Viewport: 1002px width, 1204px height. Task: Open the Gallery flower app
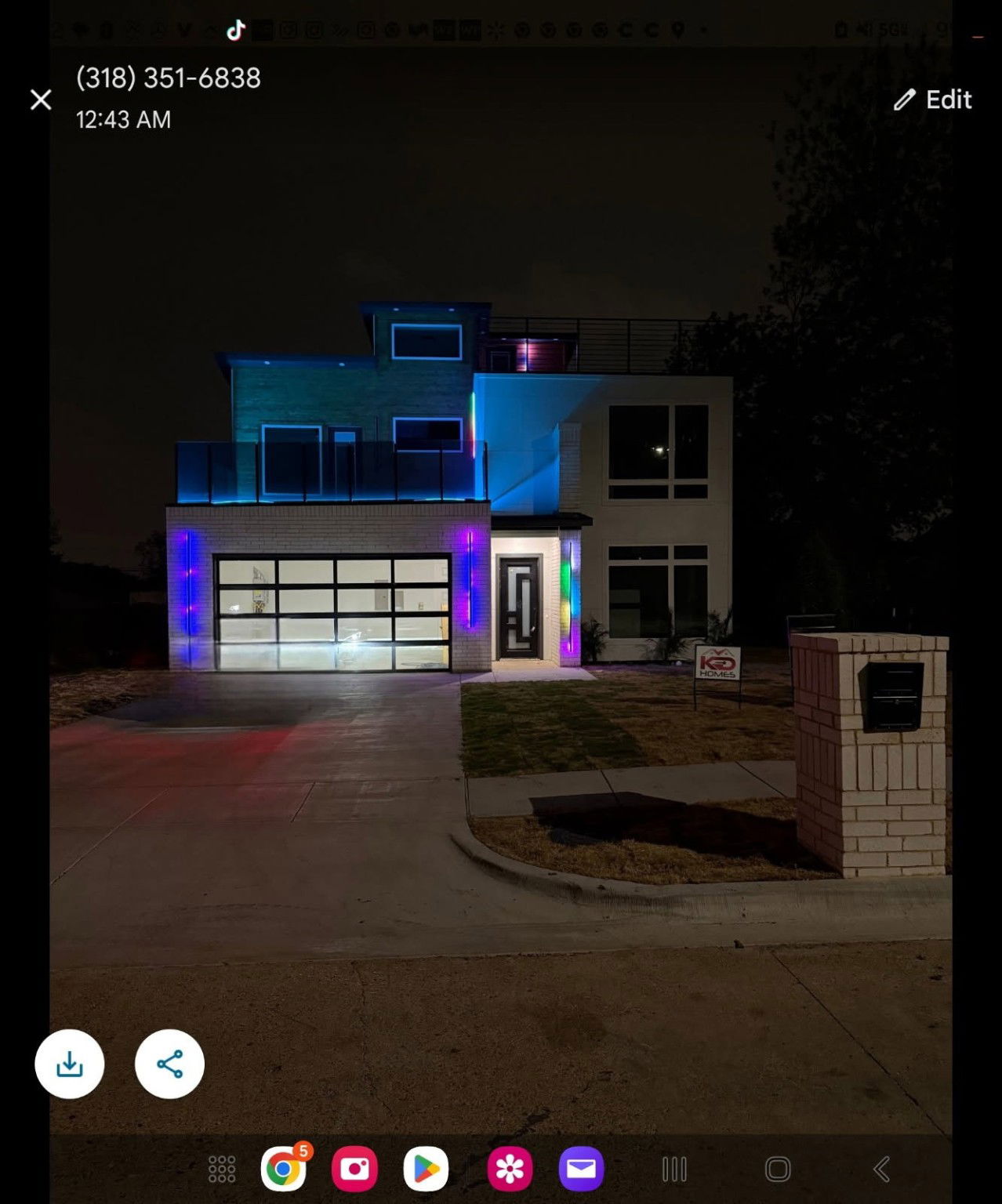(x=510, y=1169)
